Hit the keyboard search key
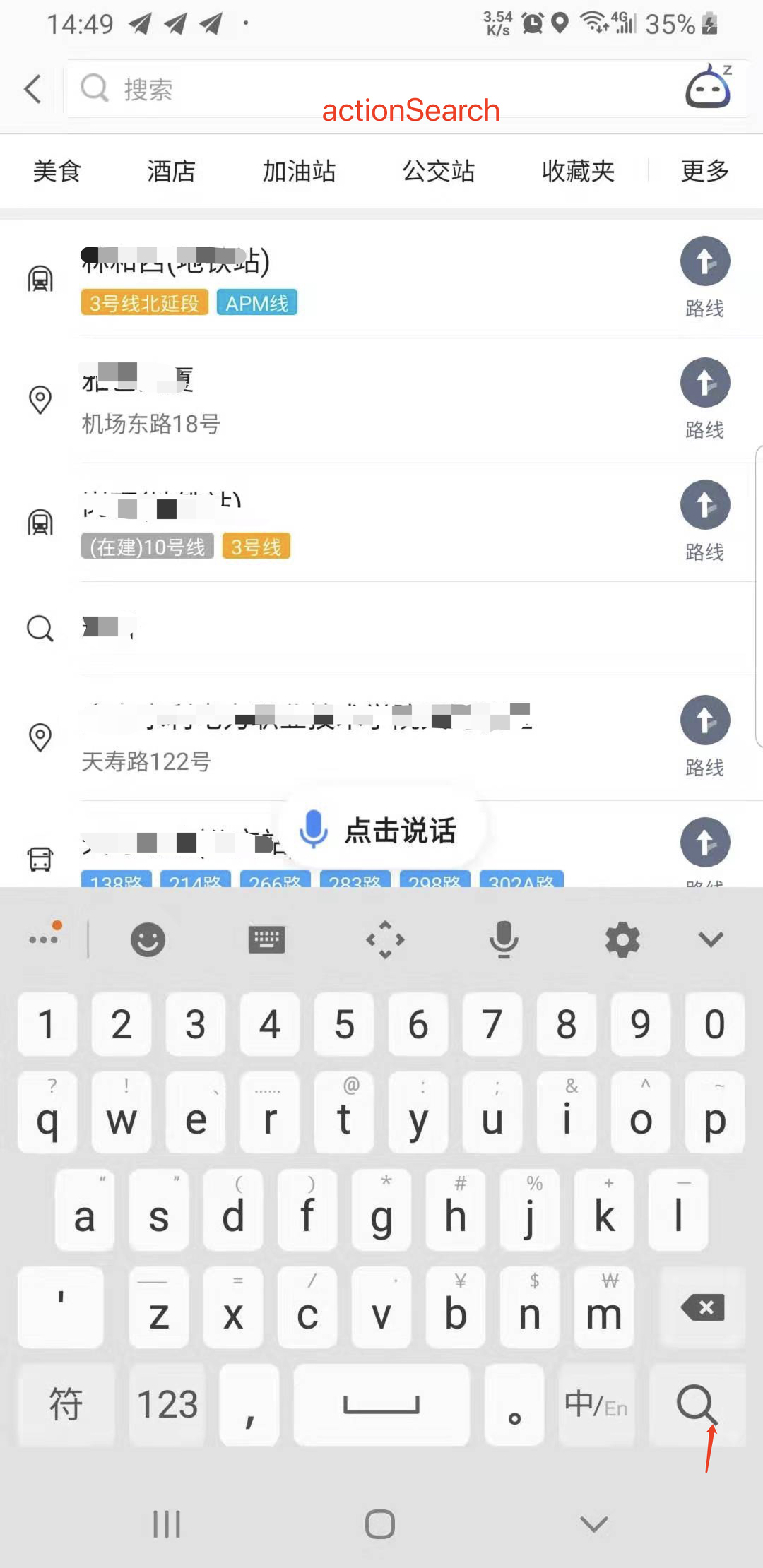The width and height of the screenshot is (763, 1568). tap(697, 1403)
